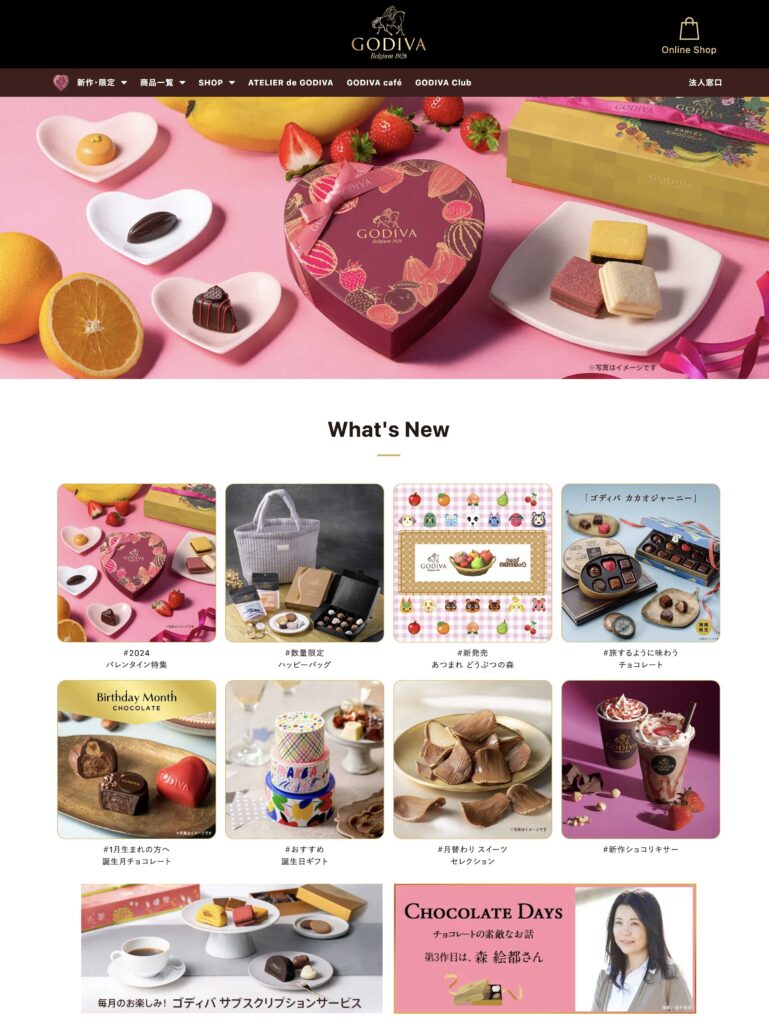Expand the SHOP dropdown
The image size is (769, 1024).
tap(216, 83)
